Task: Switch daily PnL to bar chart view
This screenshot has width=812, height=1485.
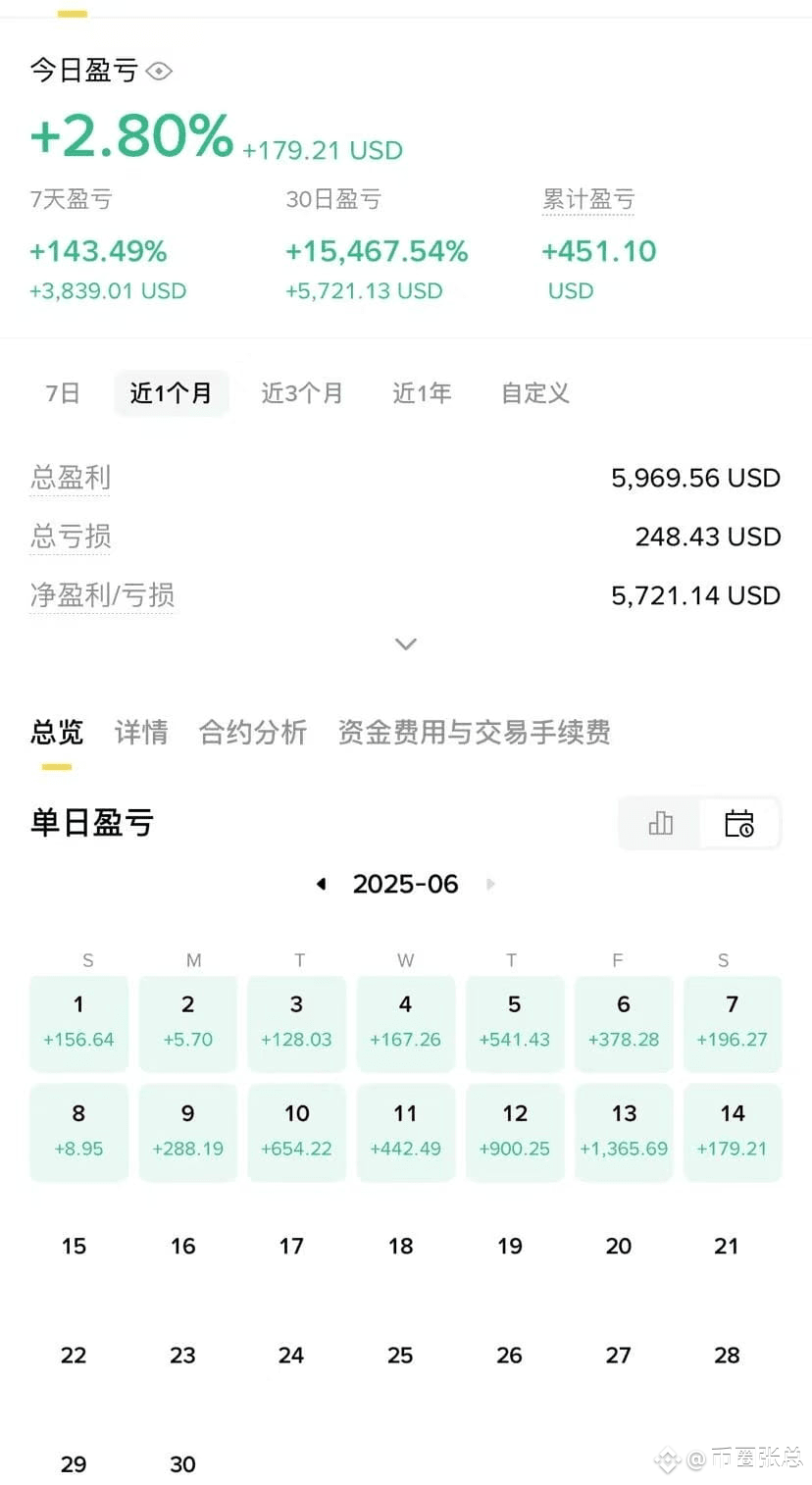Action: [661, 823]
